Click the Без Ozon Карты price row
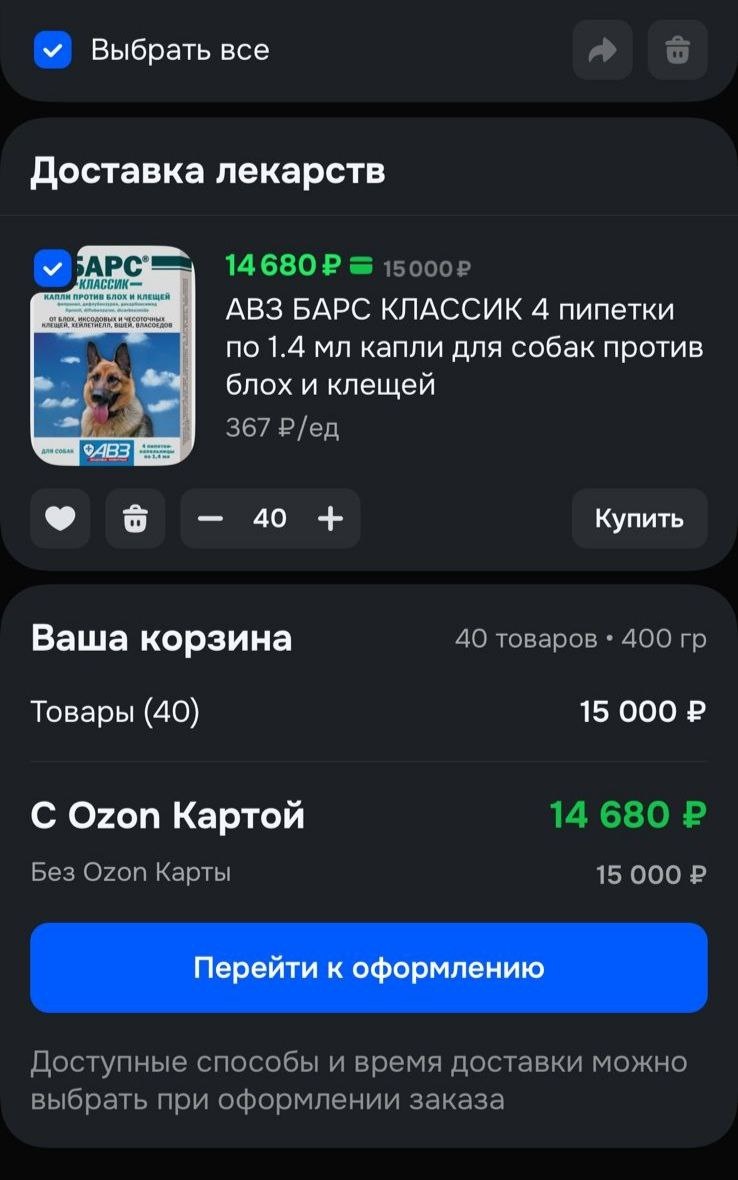This screenshot has height=1180, width=738. [x=369, y=874]
